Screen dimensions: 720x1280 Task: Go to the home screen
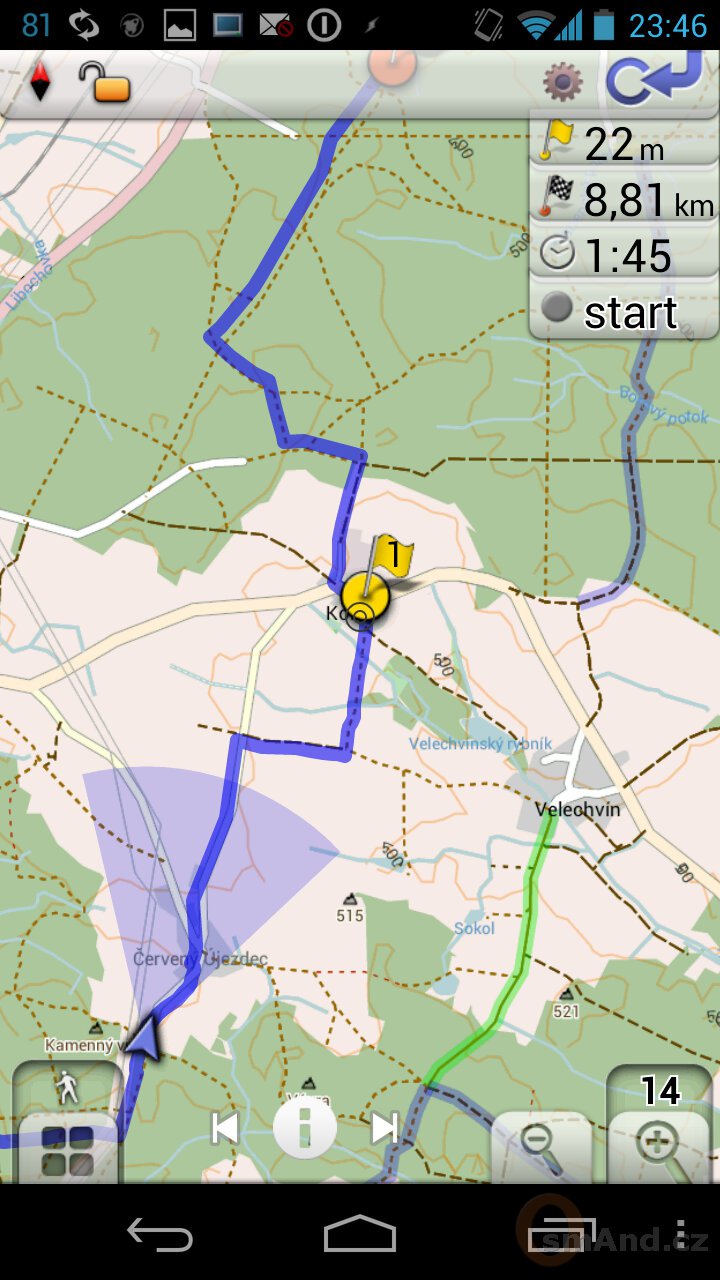pos(360,1235)
